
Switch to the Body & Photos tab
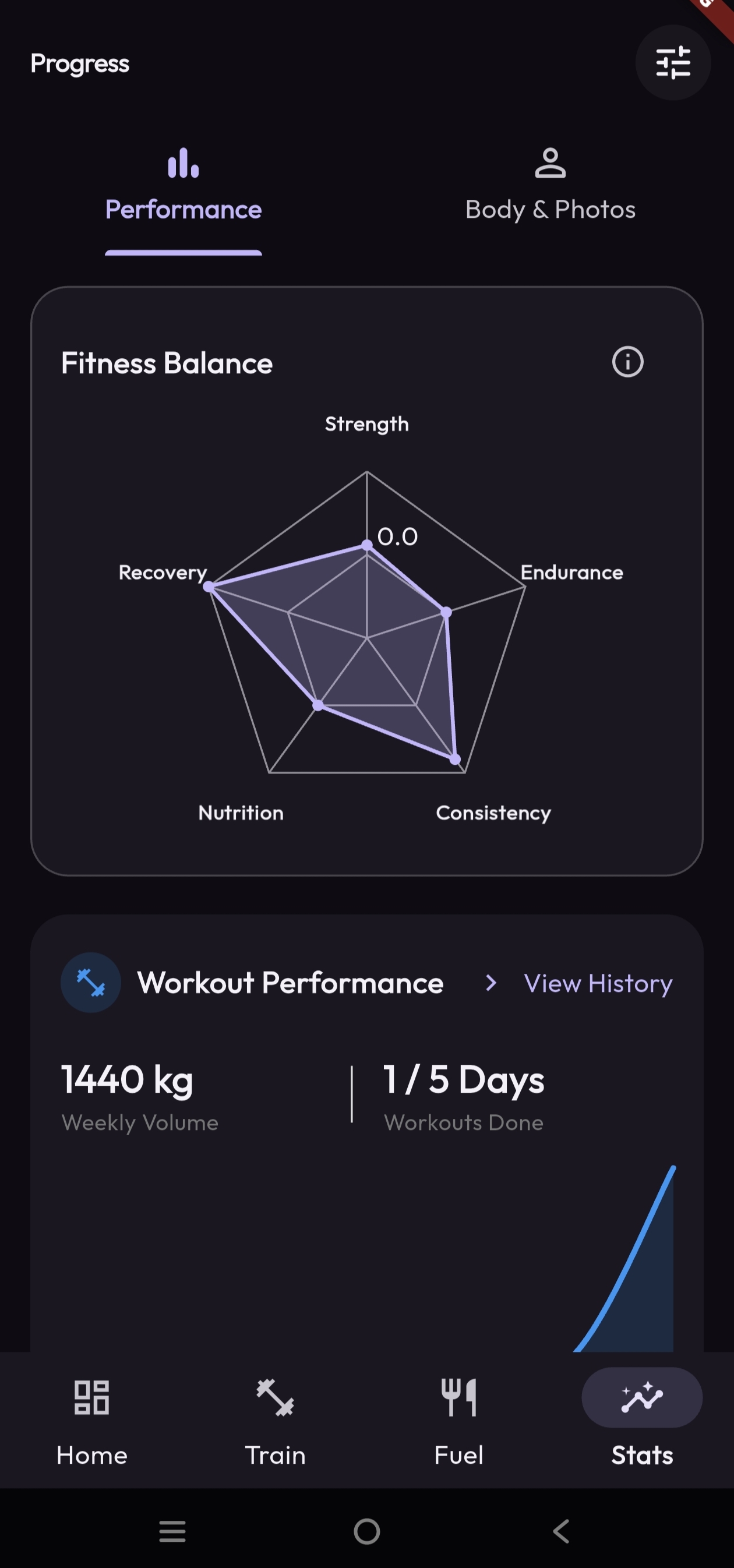click(x=550, y=186)
